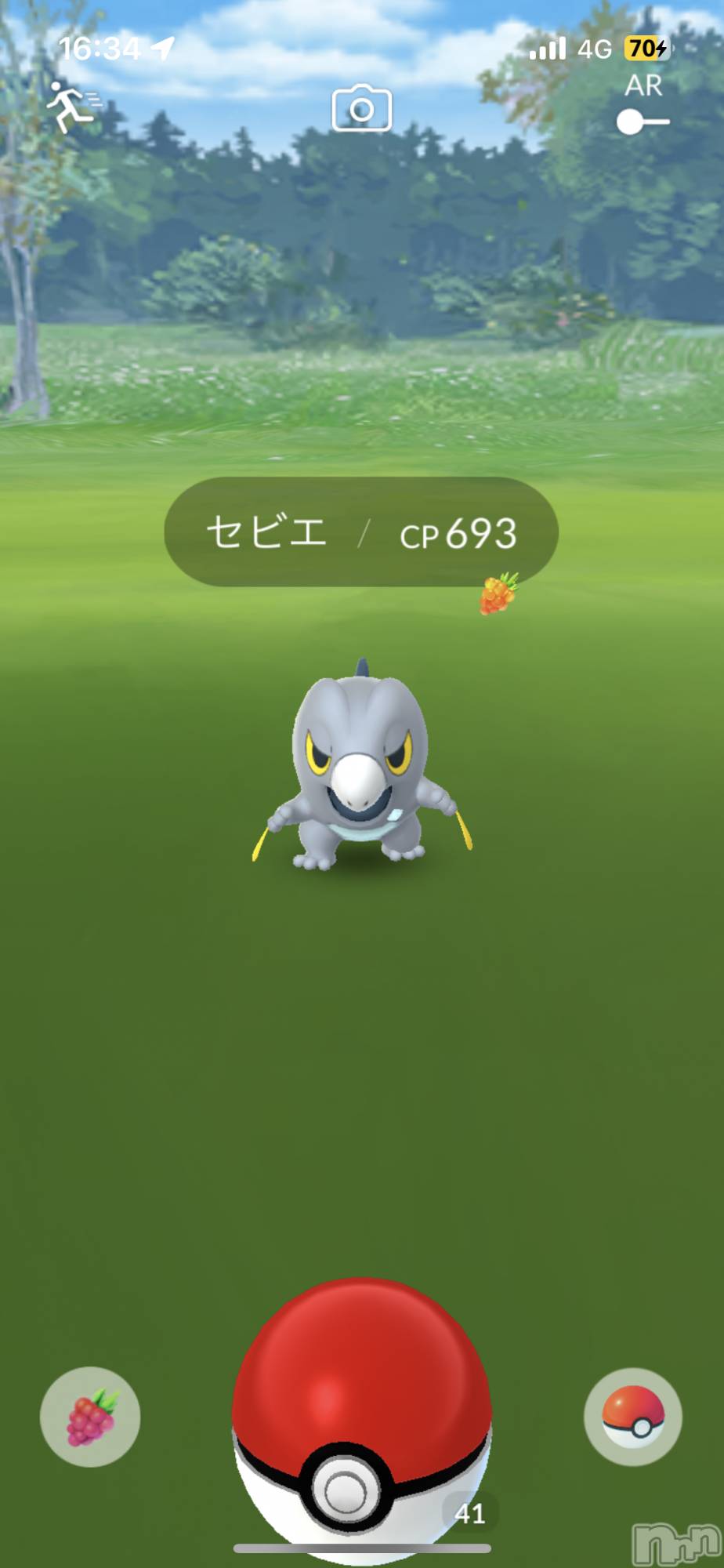Open the Poké Ball selection menu
Screen dimensions: 724x1568
(x=632, y=1416)
